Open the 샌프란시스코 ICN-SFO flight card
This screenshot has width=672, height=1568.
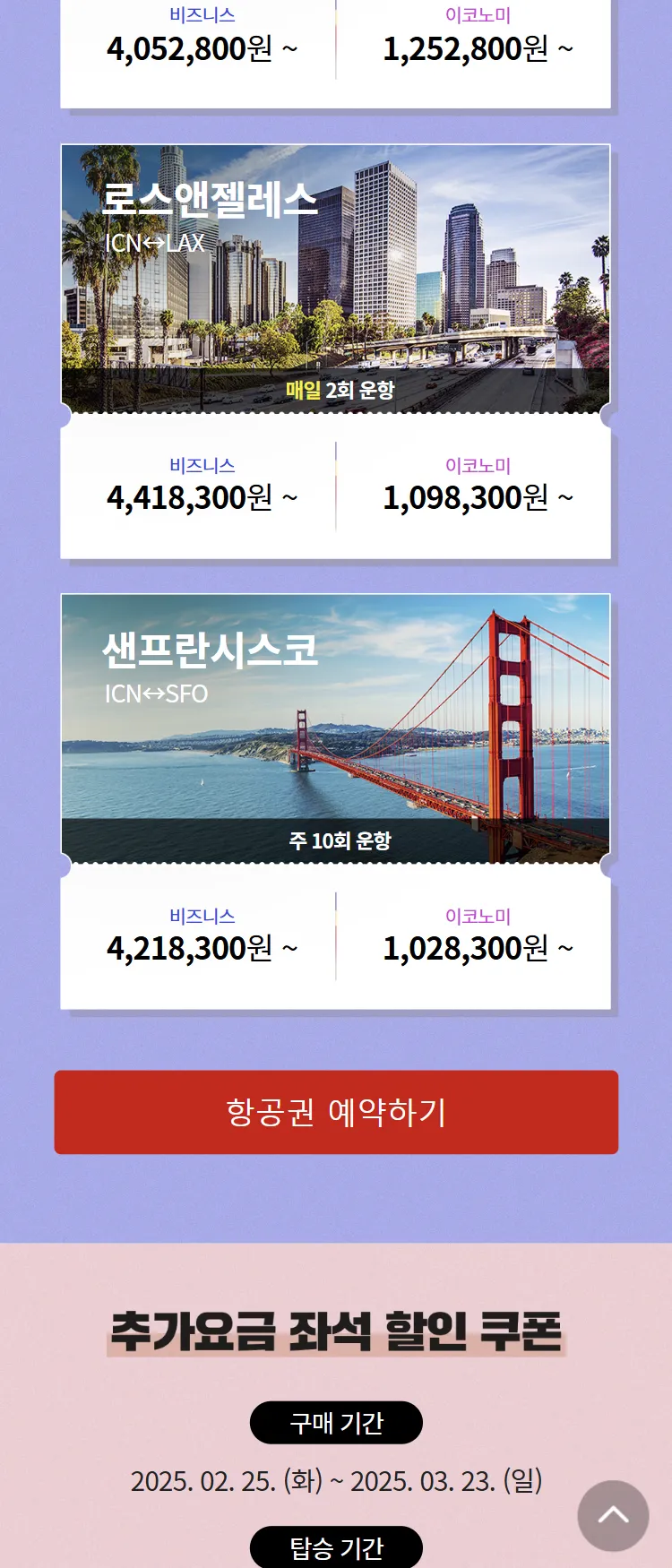coord(336,728)
